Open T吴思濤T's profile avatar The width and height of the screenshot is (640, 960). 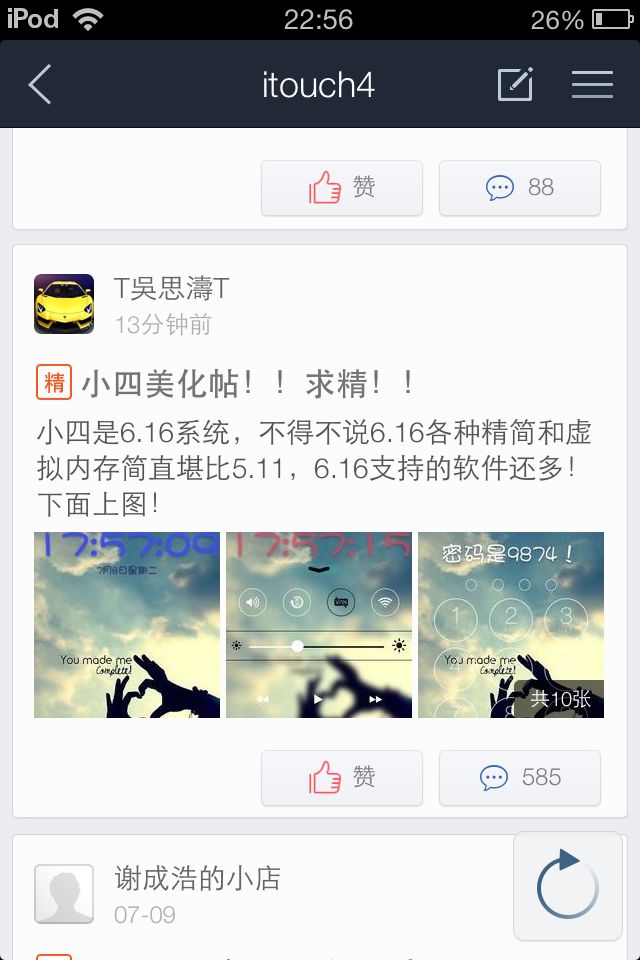[x=64, y=304]
